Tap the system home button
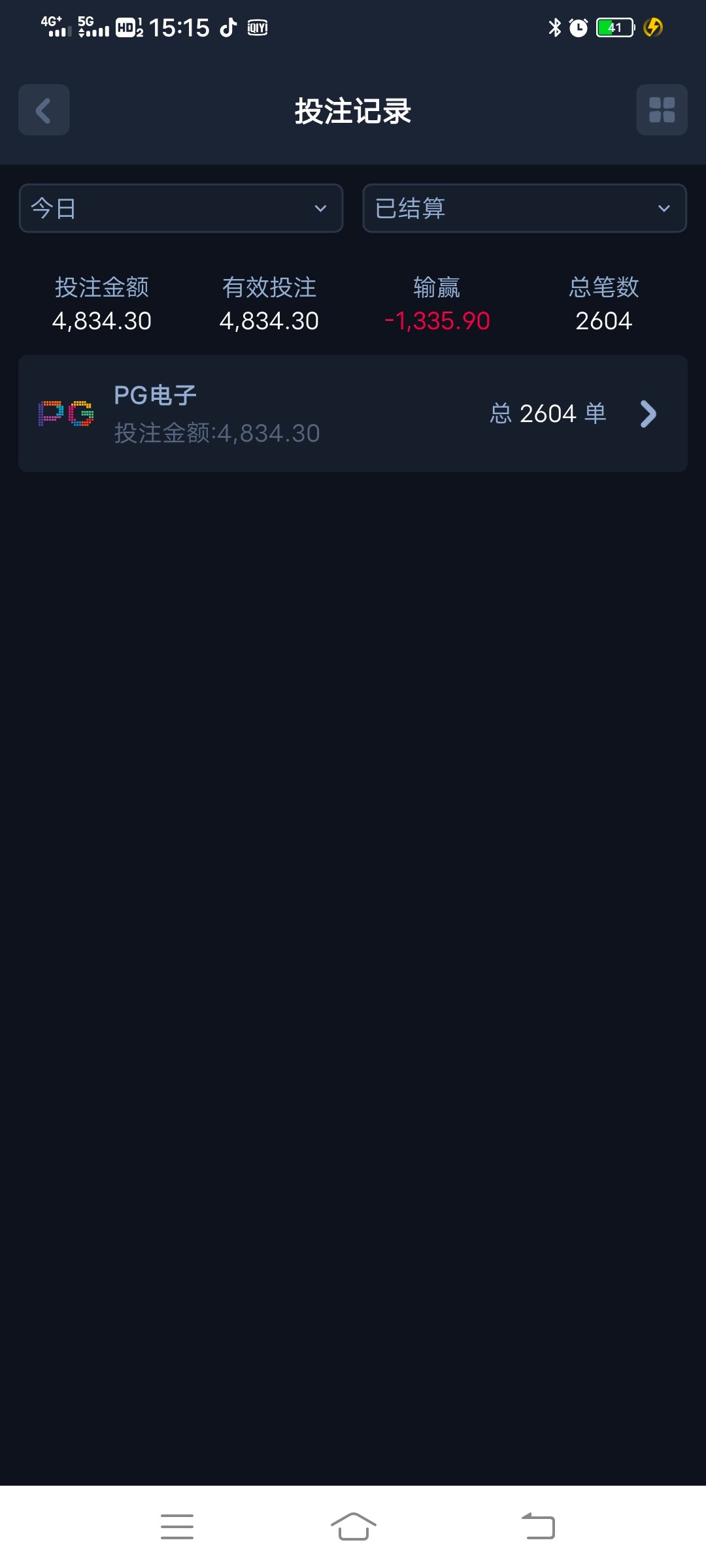The width and height of the screenshot is (706, 1568). pyautogui.click(x=353, y=1526)
